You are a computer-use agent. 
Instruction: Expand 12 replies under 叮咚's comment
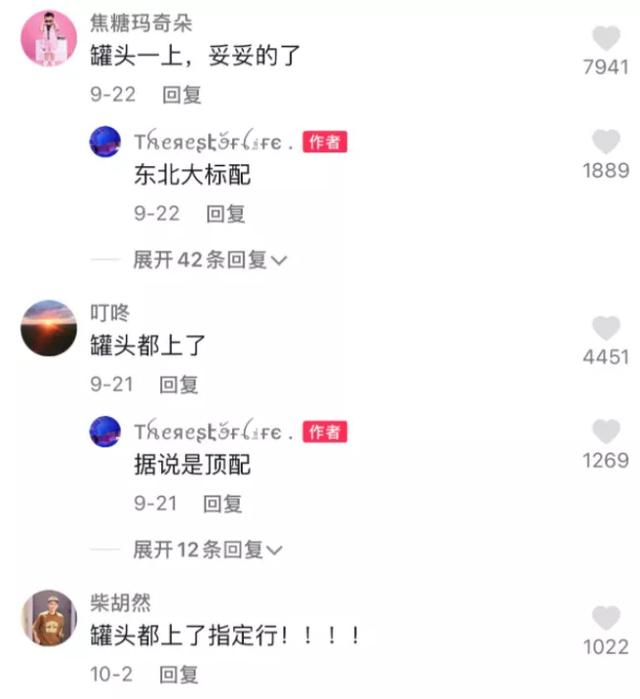click(208, 550)
